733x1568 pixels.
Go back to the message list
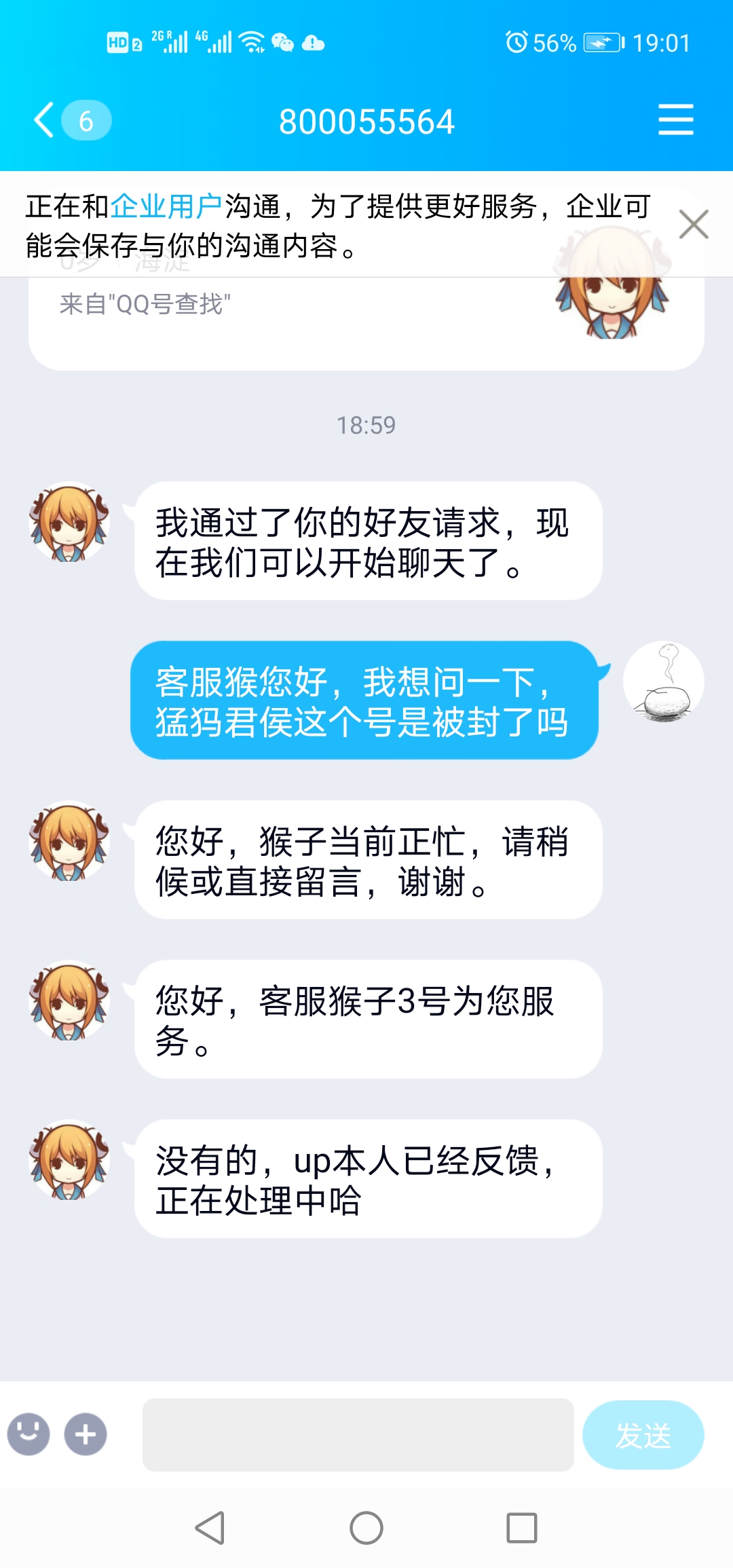(45, 121)
